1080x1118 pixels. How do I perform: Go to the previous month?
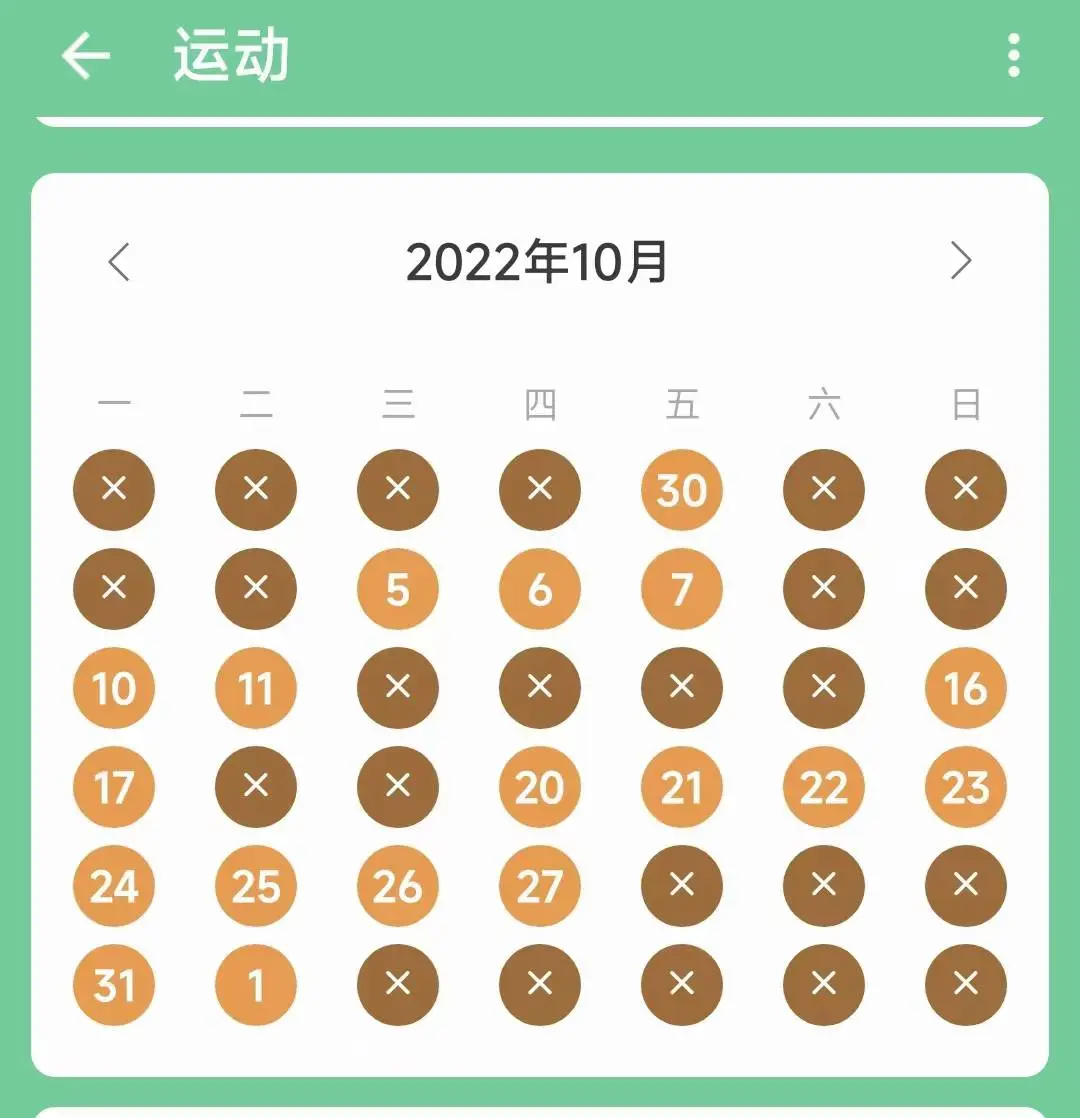119,262
